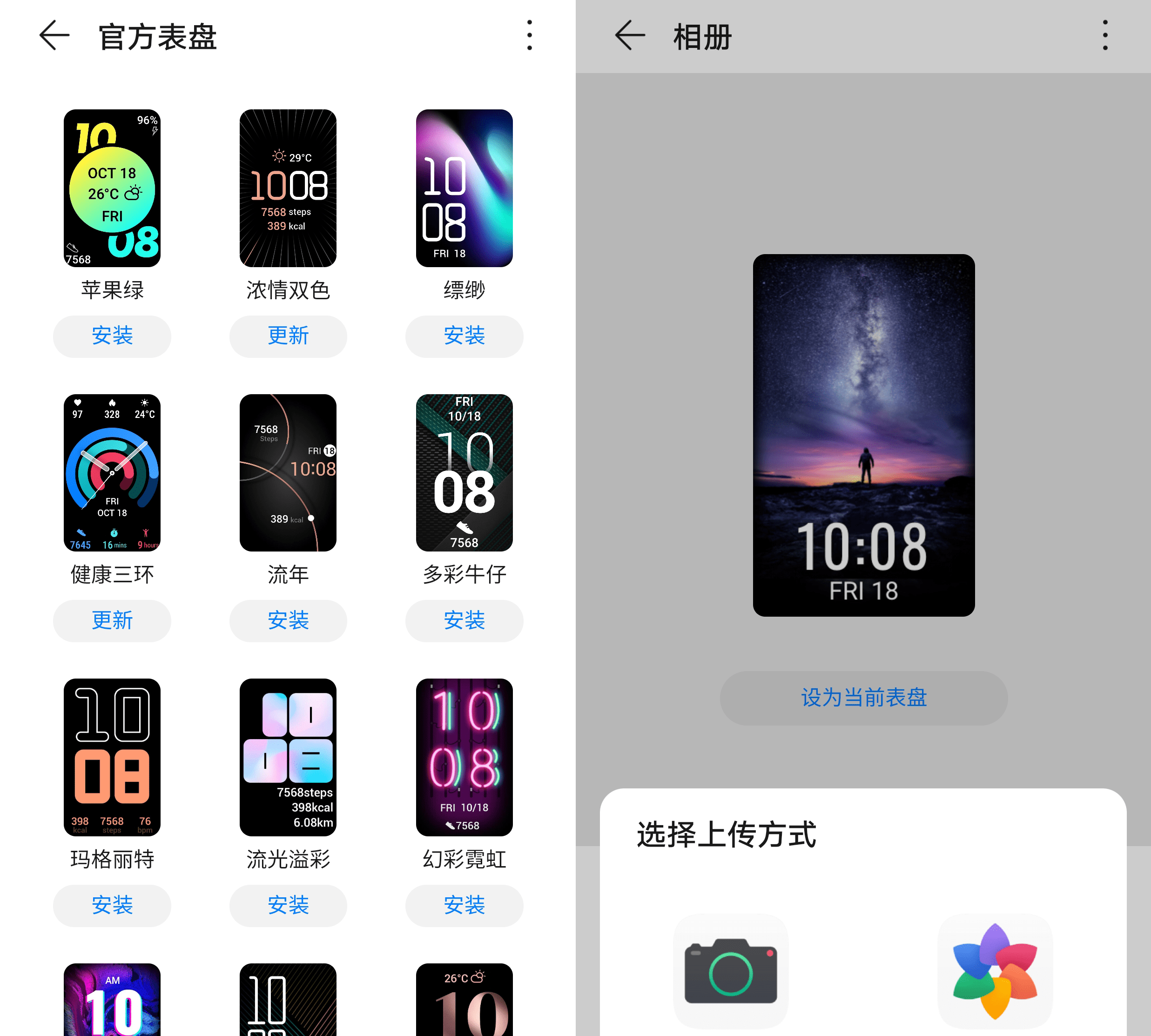Go back from the 官方表盘 page
Screen dimensions: 1151x1036
click(54, 36)
